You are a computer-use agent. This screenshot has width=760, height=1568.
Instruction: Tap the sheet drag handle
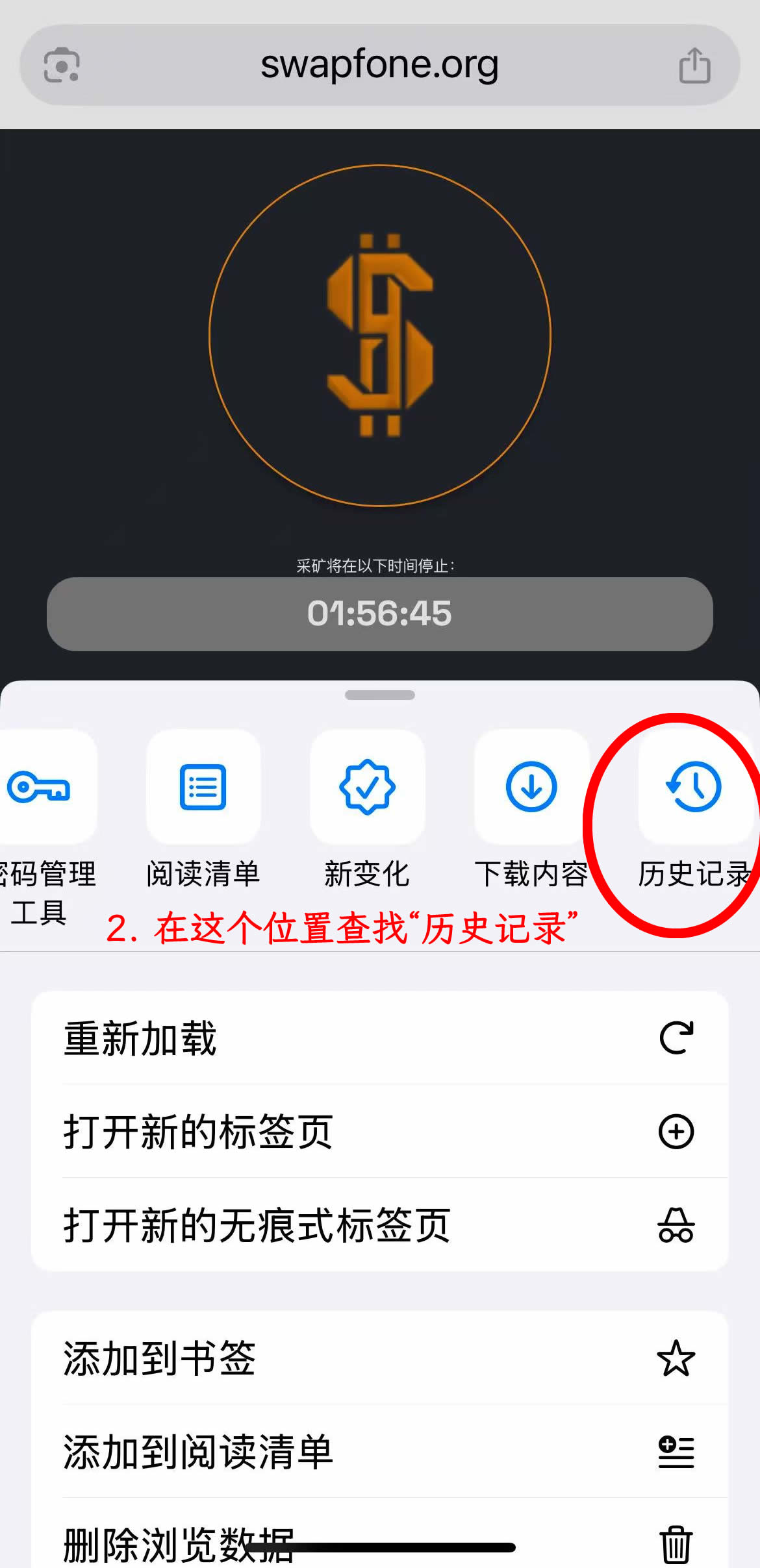coord(380,695)
